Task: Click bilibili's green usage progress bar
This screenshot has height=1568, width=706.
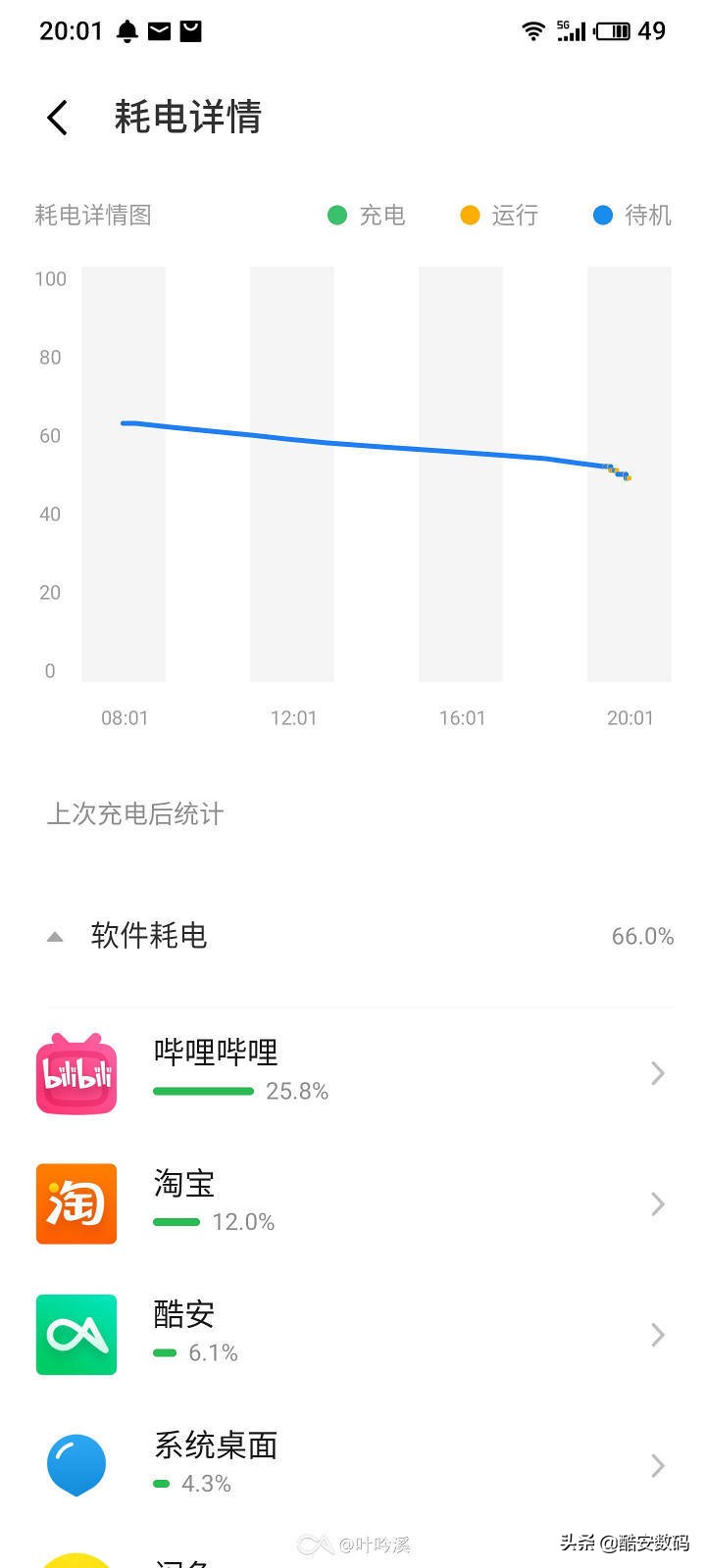Action: 201,1091
